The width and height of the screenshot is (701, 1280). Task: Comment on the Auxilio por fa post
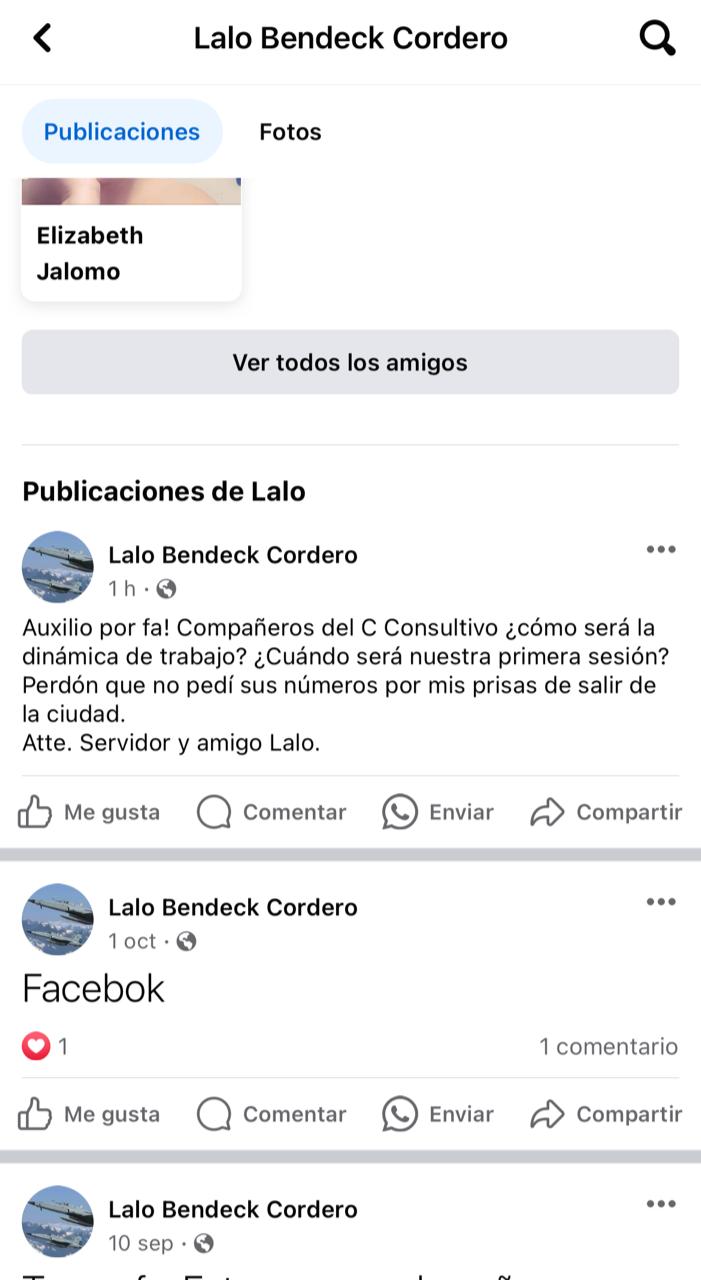[x=271, y=812]
